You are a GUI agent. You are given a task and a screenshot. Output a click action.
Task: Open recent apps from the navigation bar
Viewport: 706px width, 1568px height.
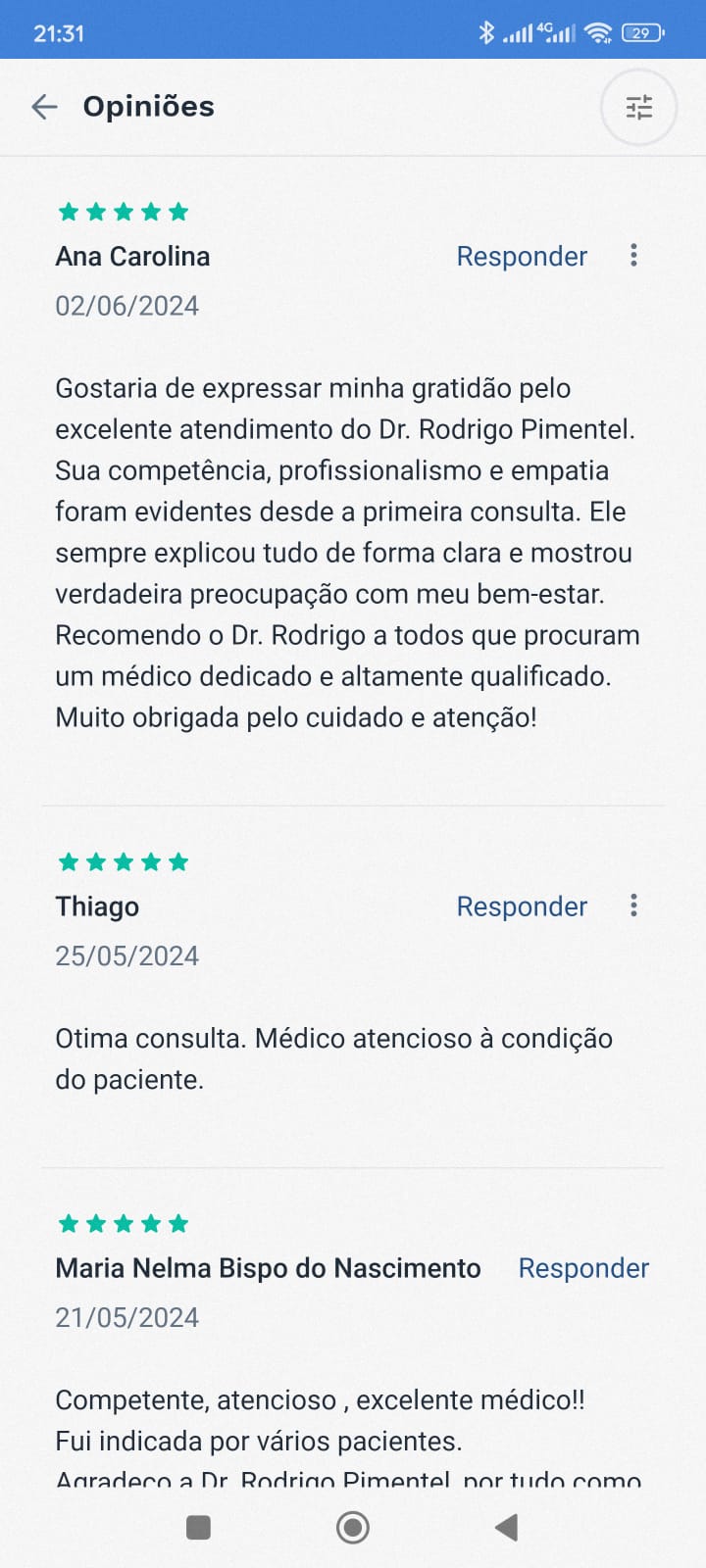199,1527
